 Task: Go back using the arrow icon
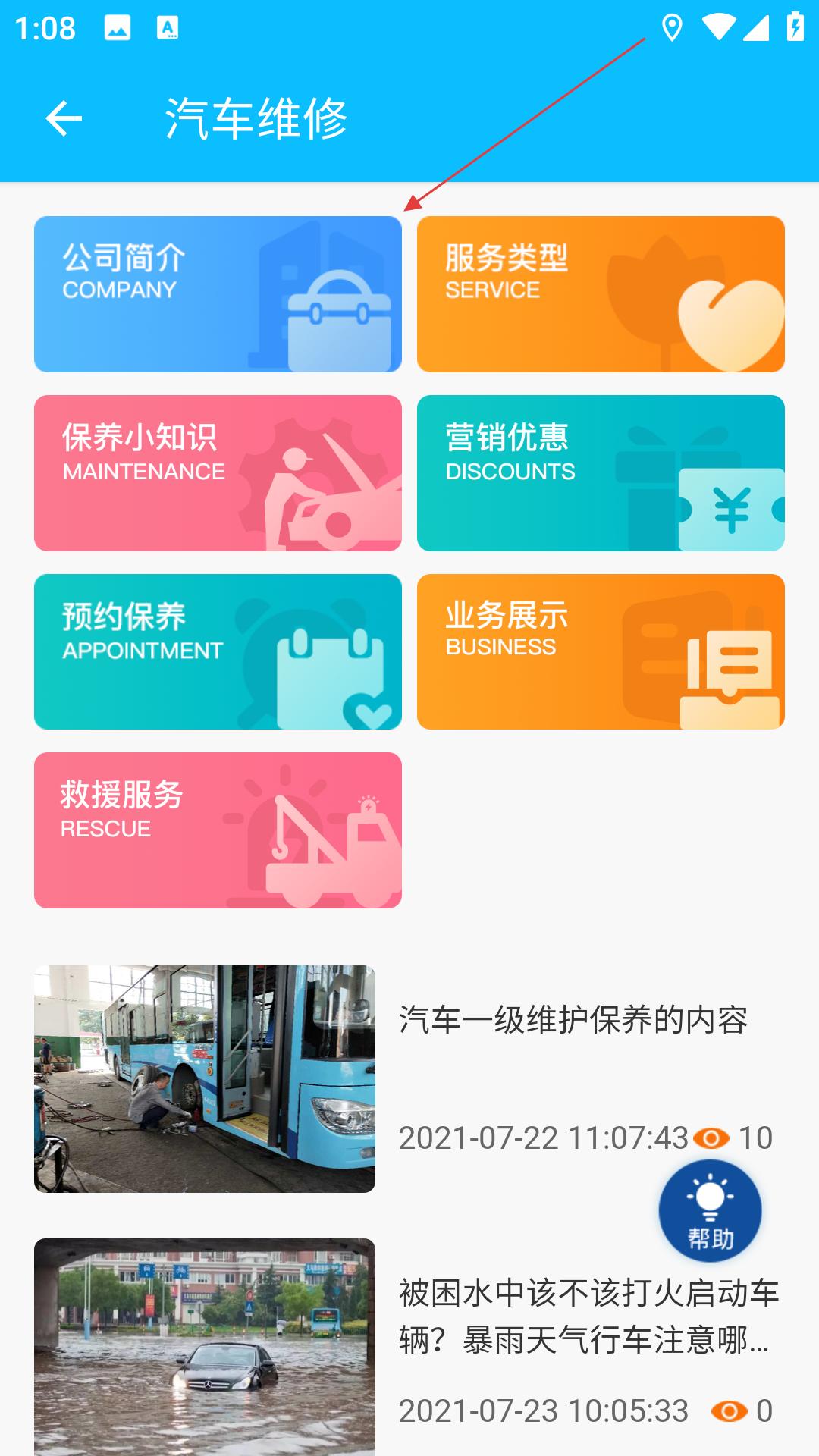(x=64, y=118)
